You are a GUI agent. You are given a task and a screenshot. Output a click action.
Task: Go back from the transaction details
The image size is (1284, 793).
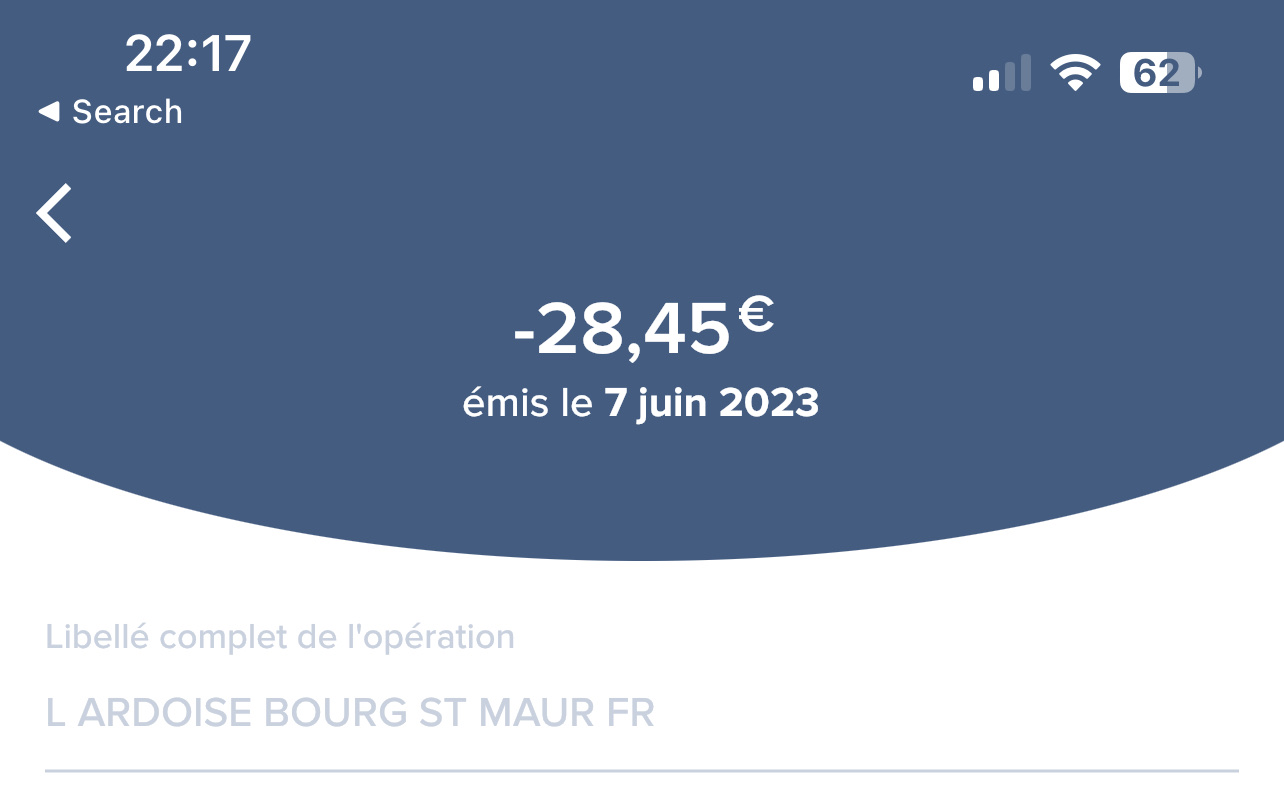coord(55,213)
